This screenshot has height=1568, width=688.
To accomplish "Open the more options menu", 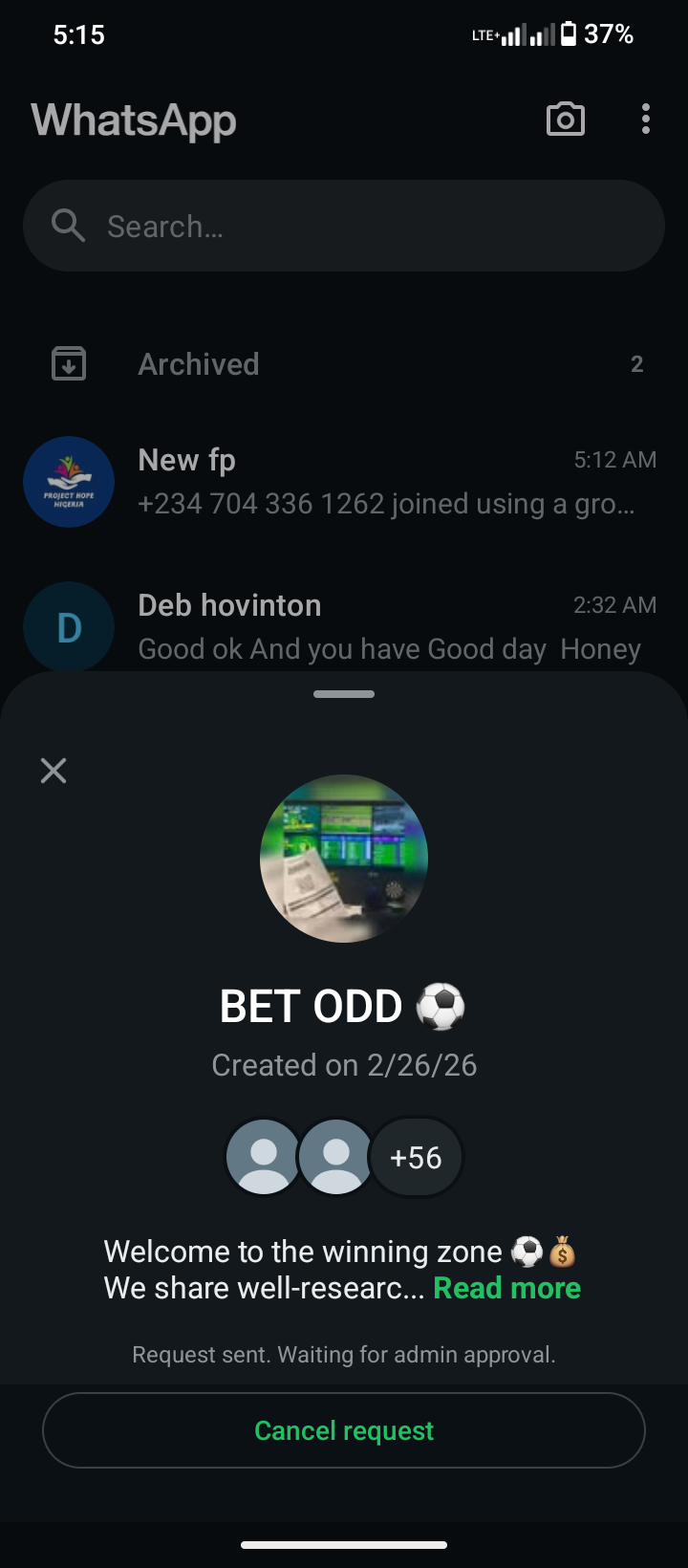I will tap(646, 120).
